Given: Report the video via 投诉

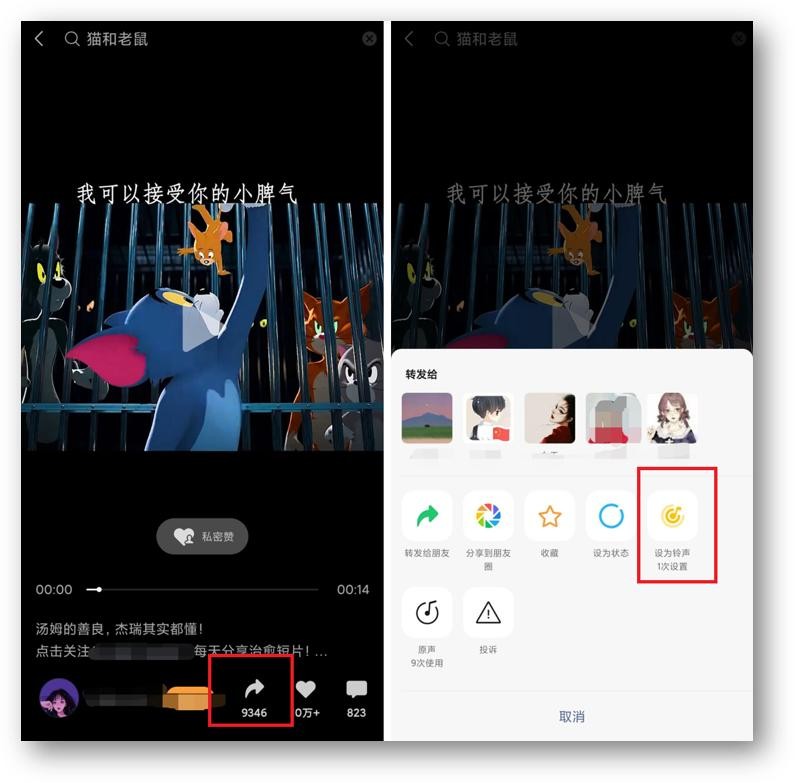Looking at the screenshot, I should tap(488, 613).
